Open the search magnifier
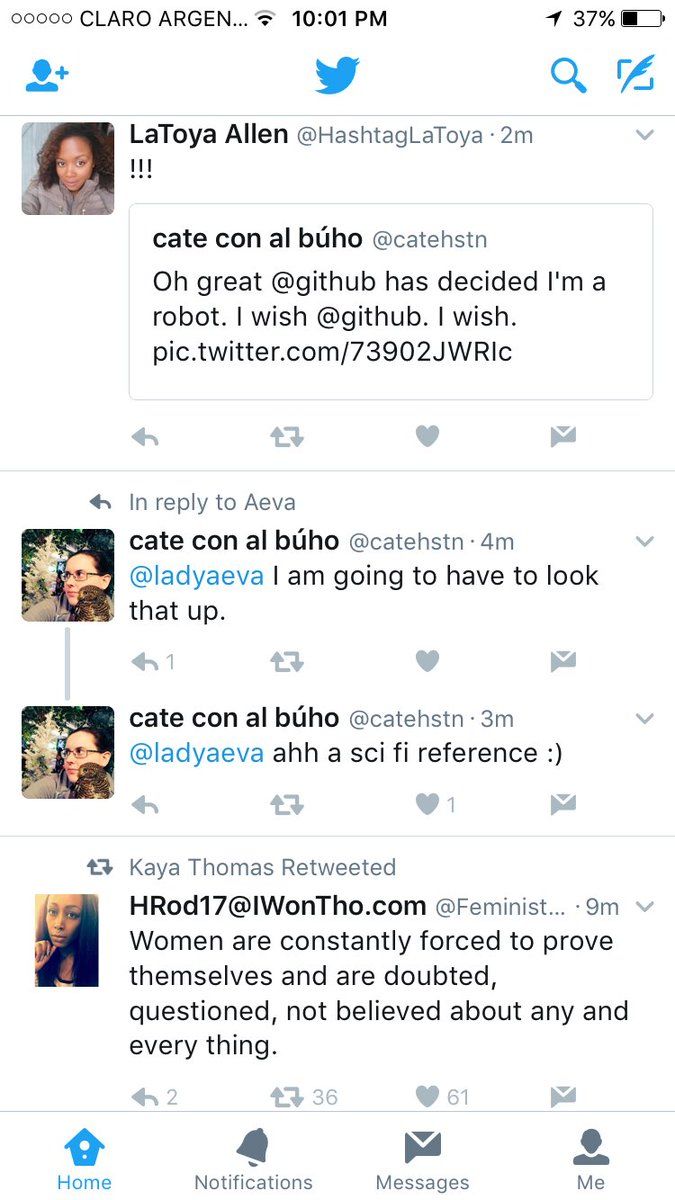 [x=568, y=75]
